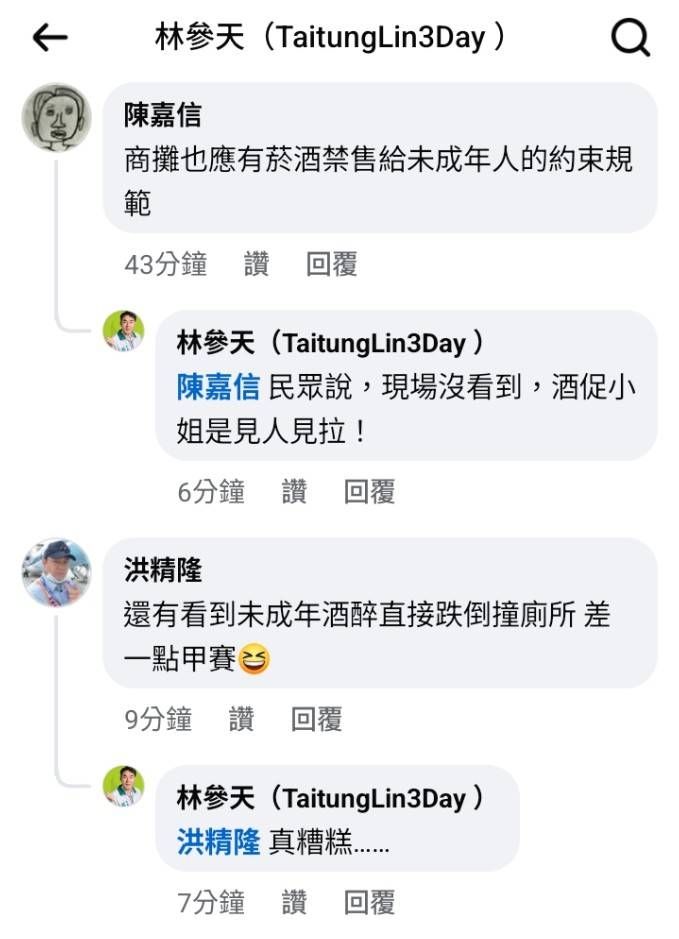Like the reply mentioning 酒促小姐
This screenshot has width=679, height=939.
click(294, 491)
